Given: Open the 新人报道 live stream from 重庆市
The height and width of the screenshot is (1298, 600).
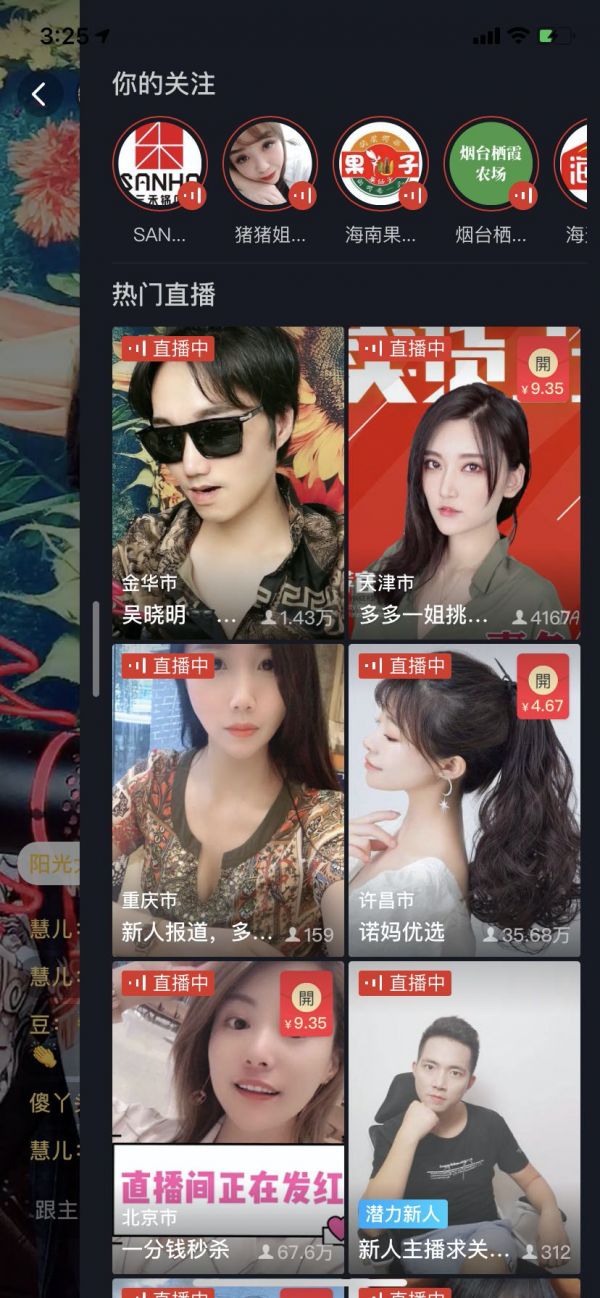Looking at the screenshot, I should pos(228,800).
